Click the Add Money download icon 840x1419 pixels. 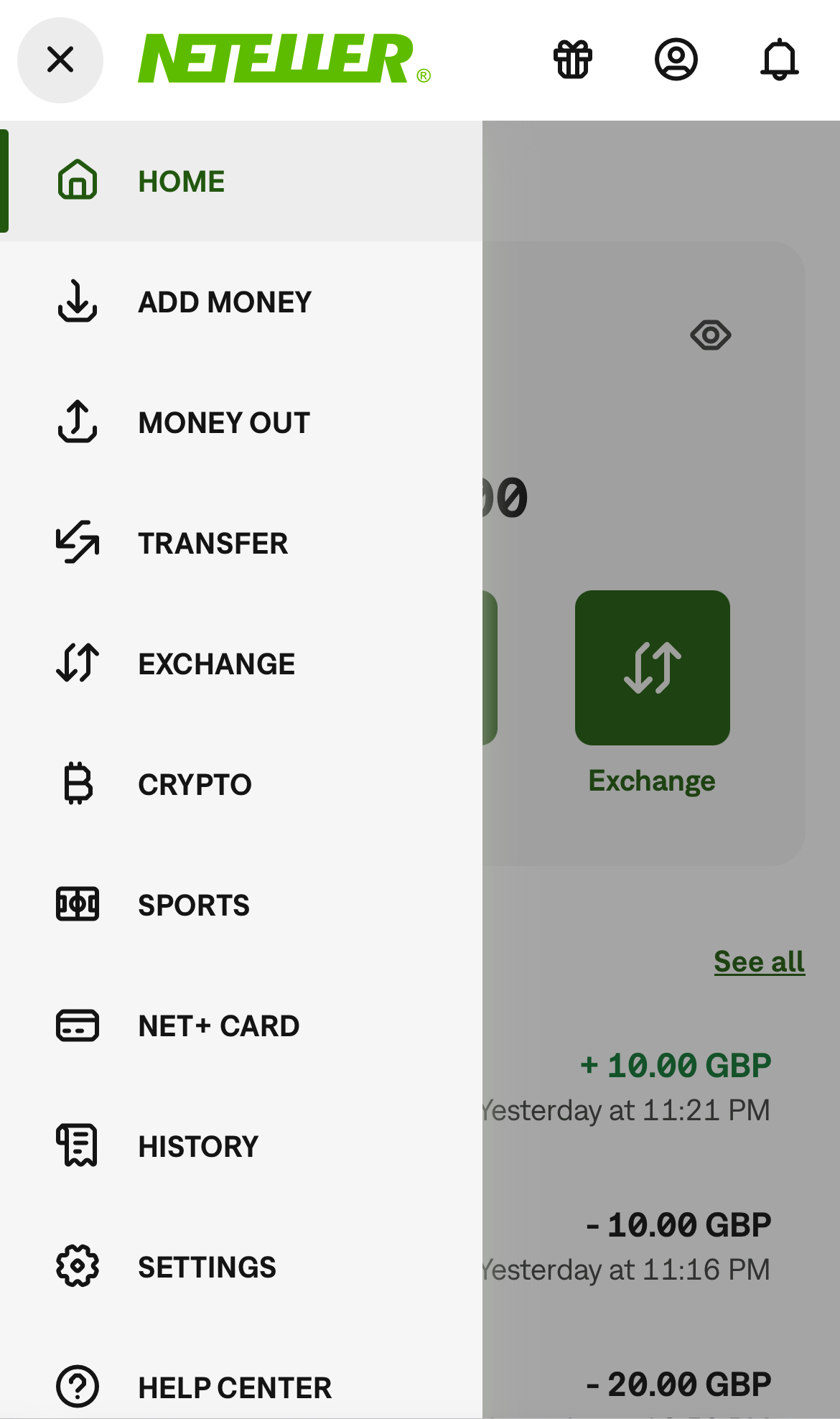77,302
